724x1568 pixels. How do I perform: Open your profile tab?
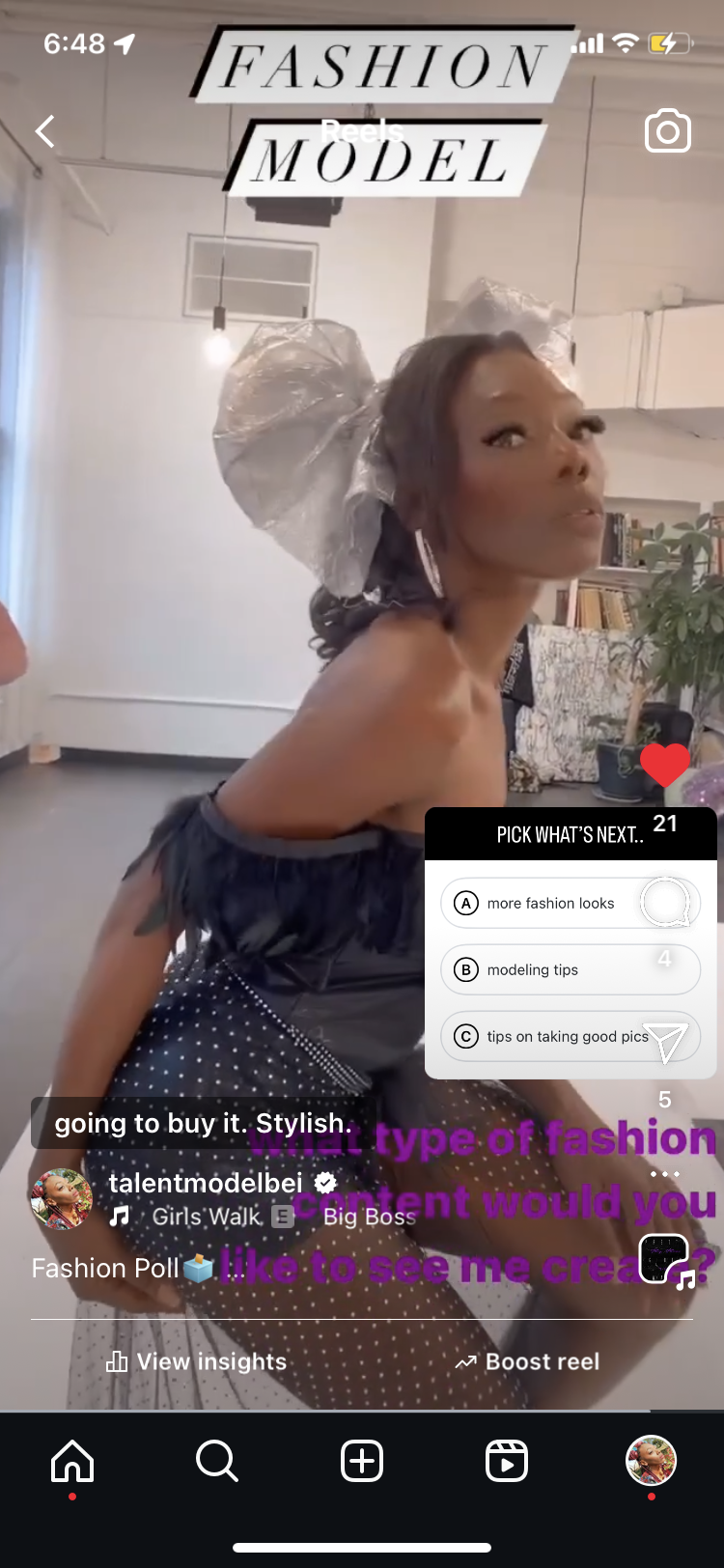tap(652, 1460)
